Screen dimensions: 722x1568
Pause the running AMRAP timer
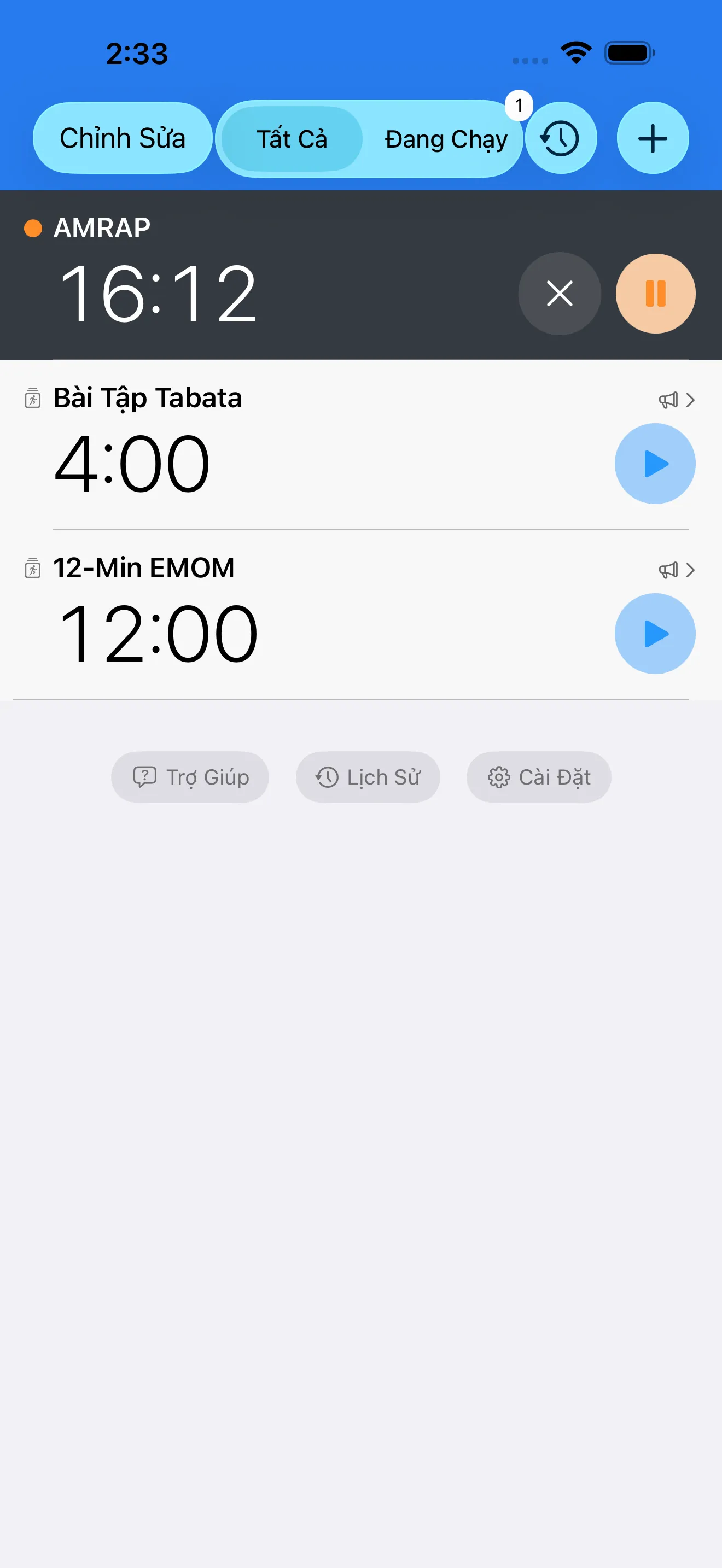(x=655, y=294)
